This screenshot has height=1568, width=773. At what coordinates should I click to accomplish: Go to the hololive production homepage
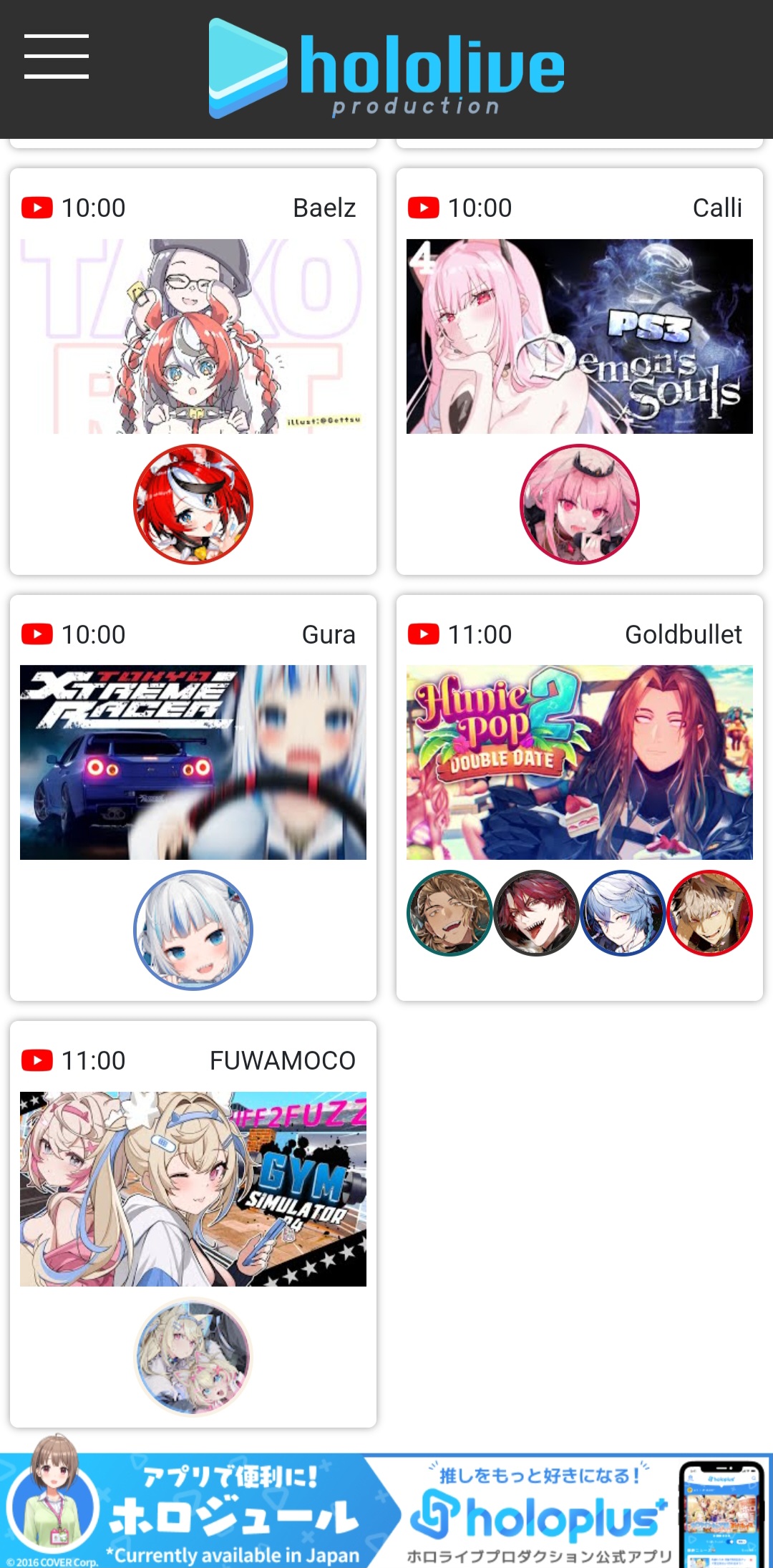tap(386, 69)
